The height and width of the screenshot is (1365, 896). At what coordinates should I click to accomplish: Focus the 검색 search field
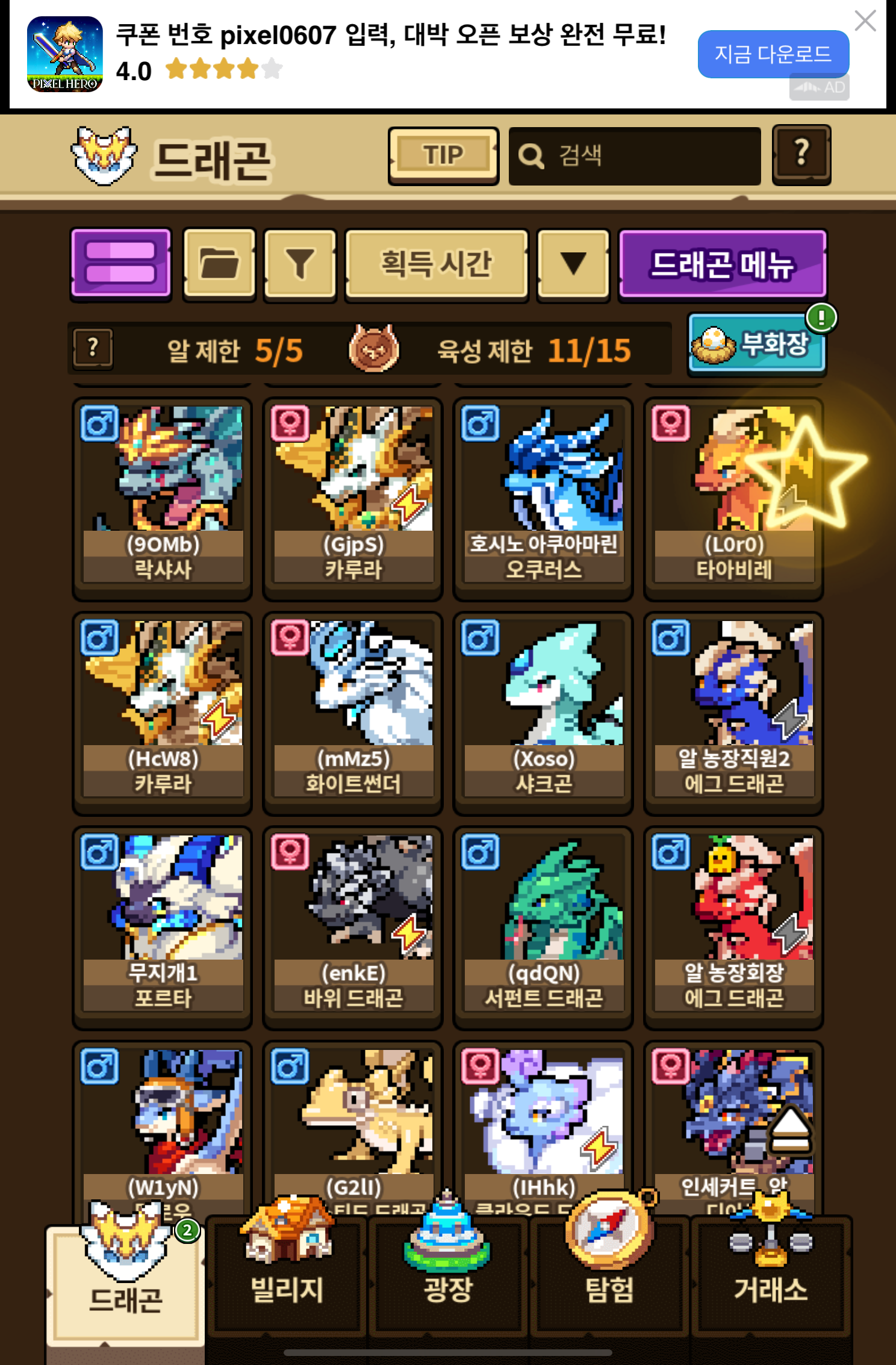click(635, 156)
